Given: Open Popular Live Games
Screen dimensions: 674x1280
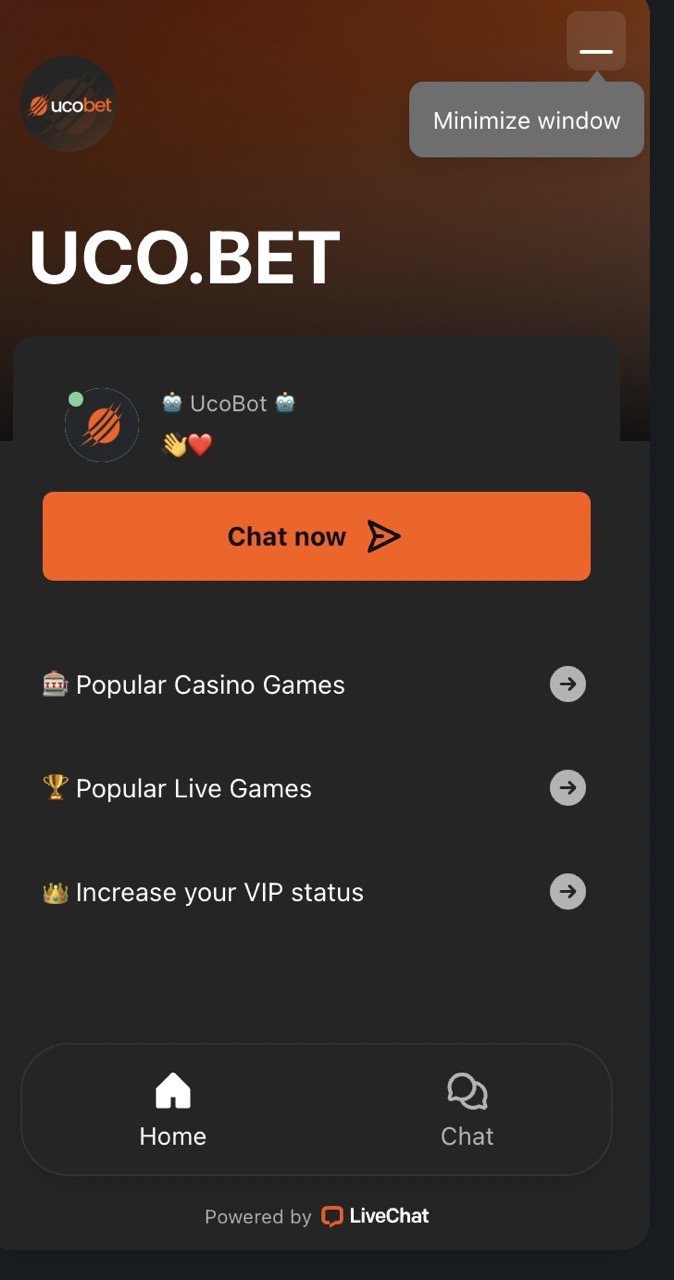Looking at the screenshot, I should click(x=314, y=789).
